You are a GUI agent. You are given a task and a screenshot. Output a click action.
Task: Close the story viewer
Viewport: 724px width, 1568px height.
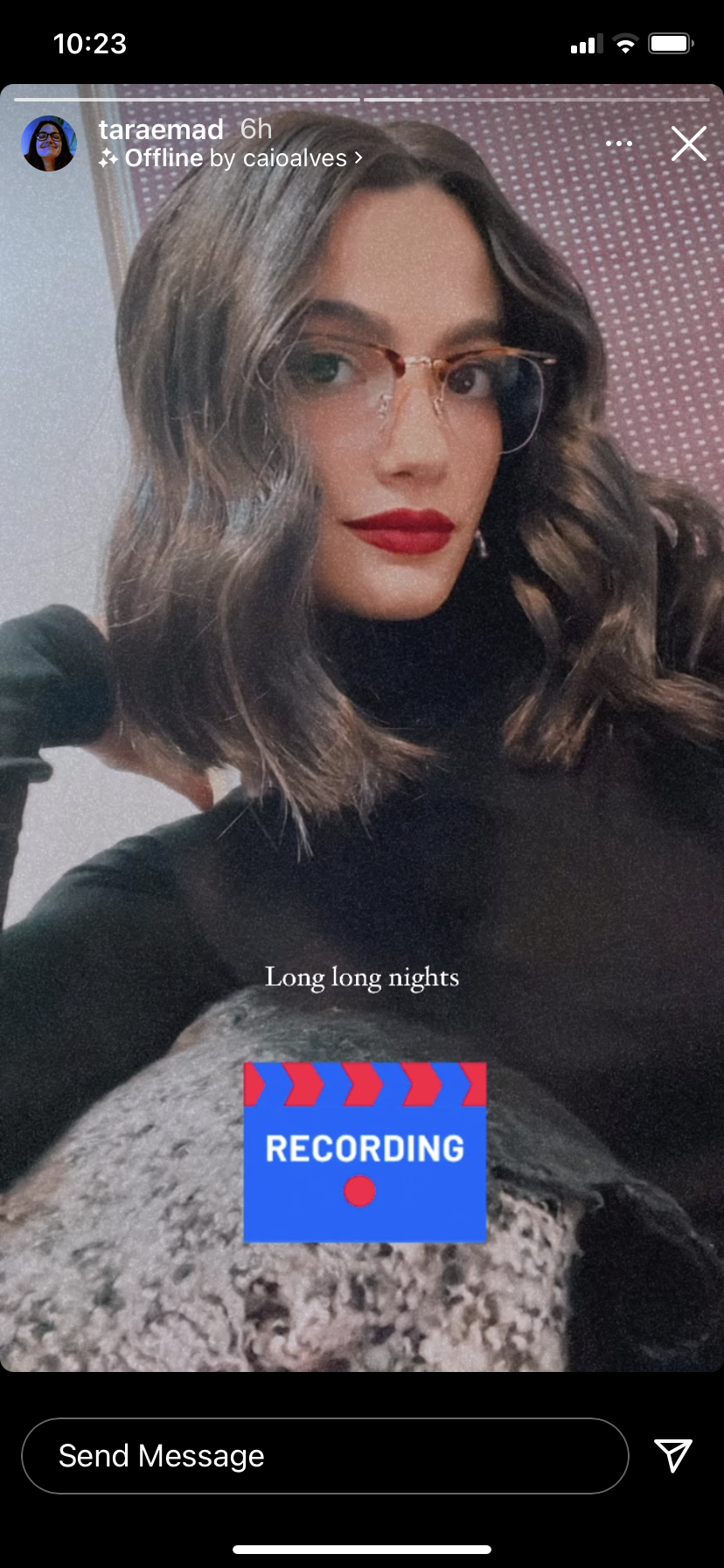tap(688, 143)
